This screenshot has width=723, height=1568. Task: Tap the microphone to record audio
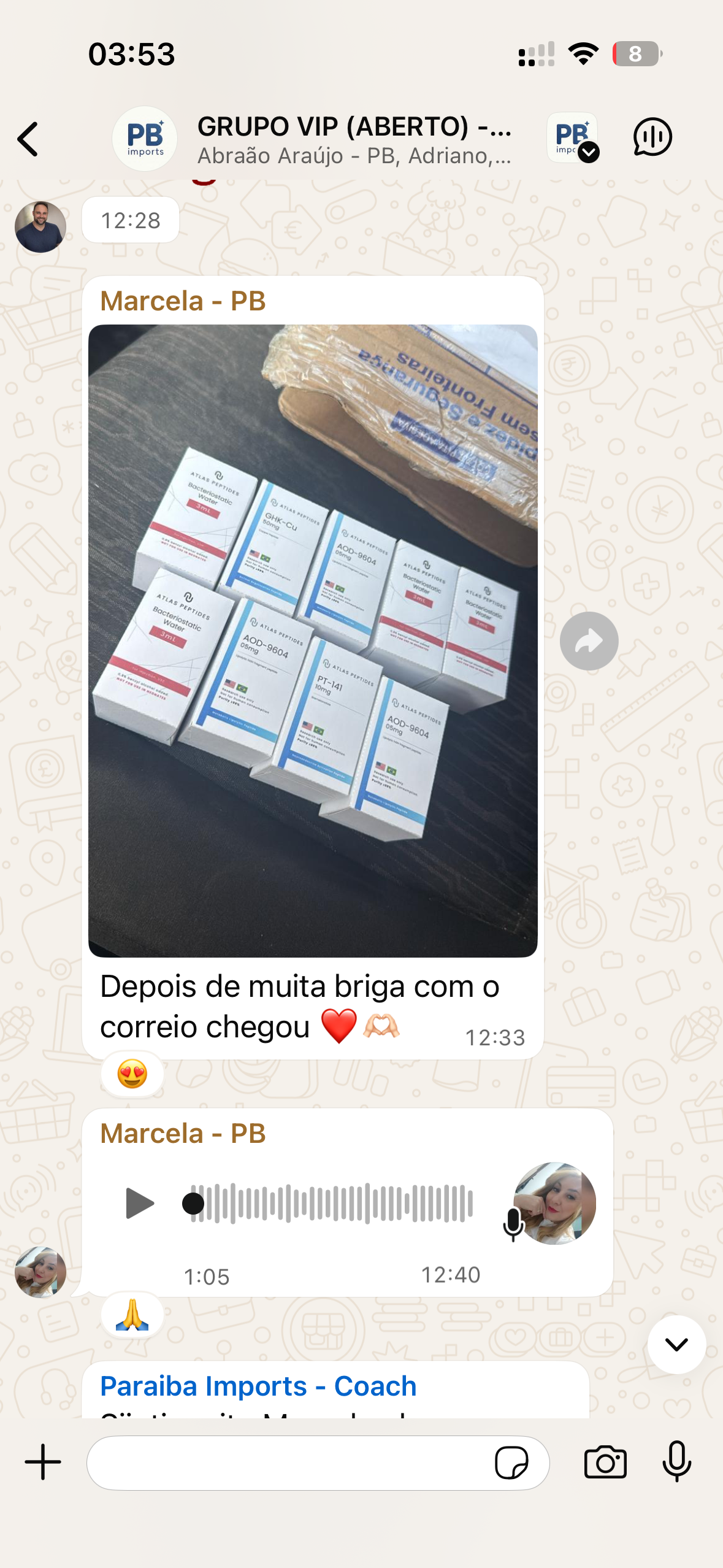(677, 1462)
